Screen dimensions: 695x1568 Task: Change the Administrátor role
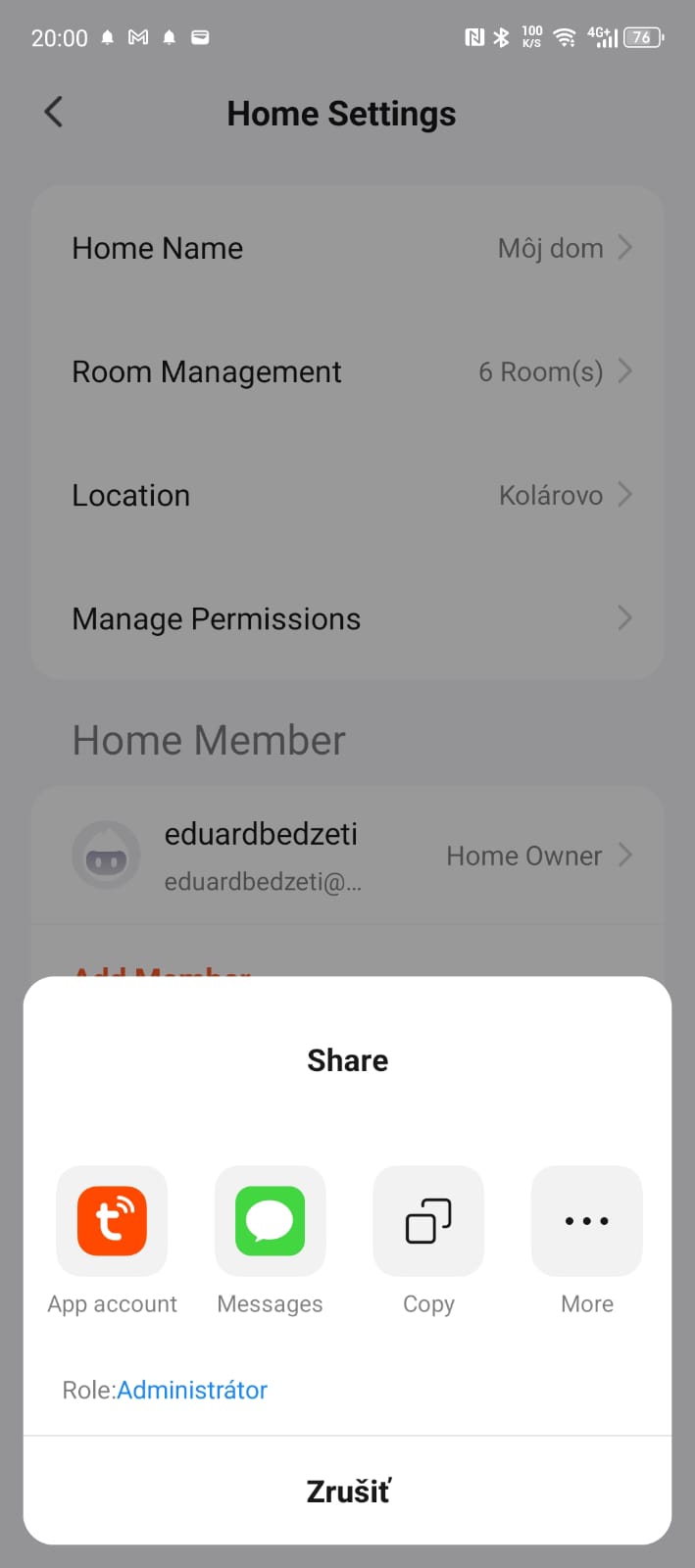click(192, 1390)
